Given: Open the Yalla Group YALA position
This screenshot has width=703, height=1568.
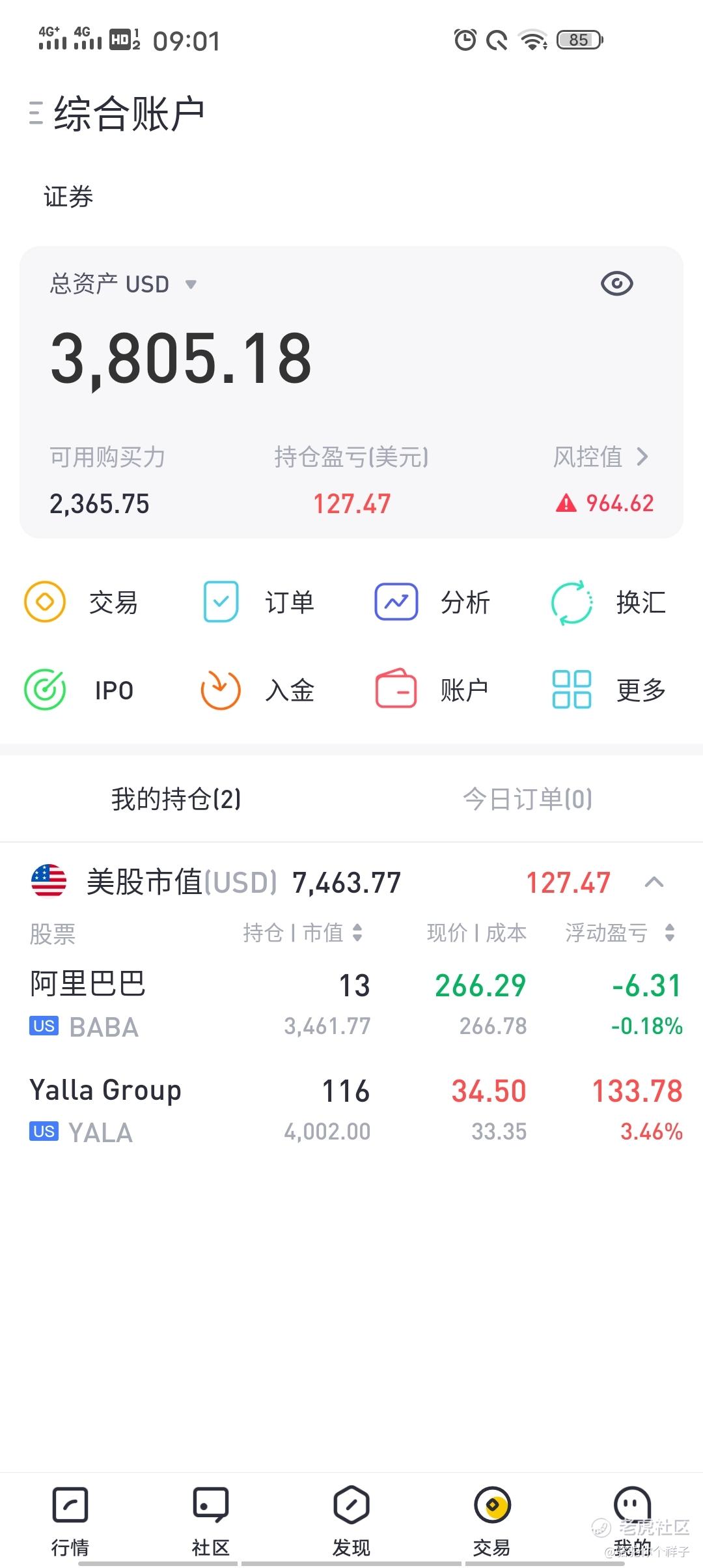Looking at the screenshot, I should pyautogui.click(x=351, y=1110).
